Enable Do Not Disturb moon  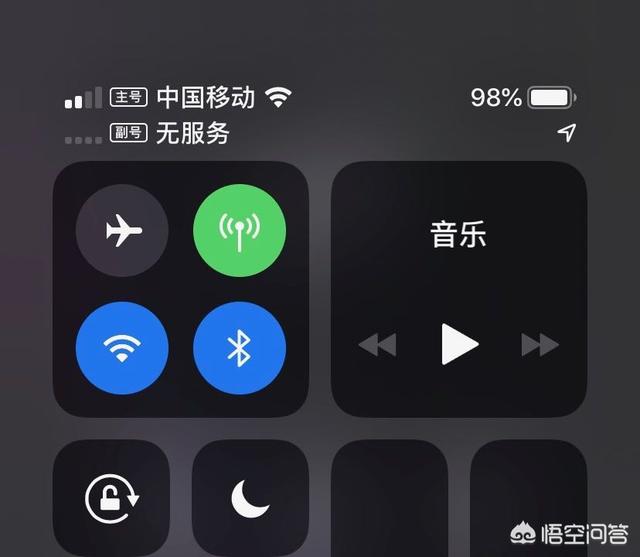point(250,498)
